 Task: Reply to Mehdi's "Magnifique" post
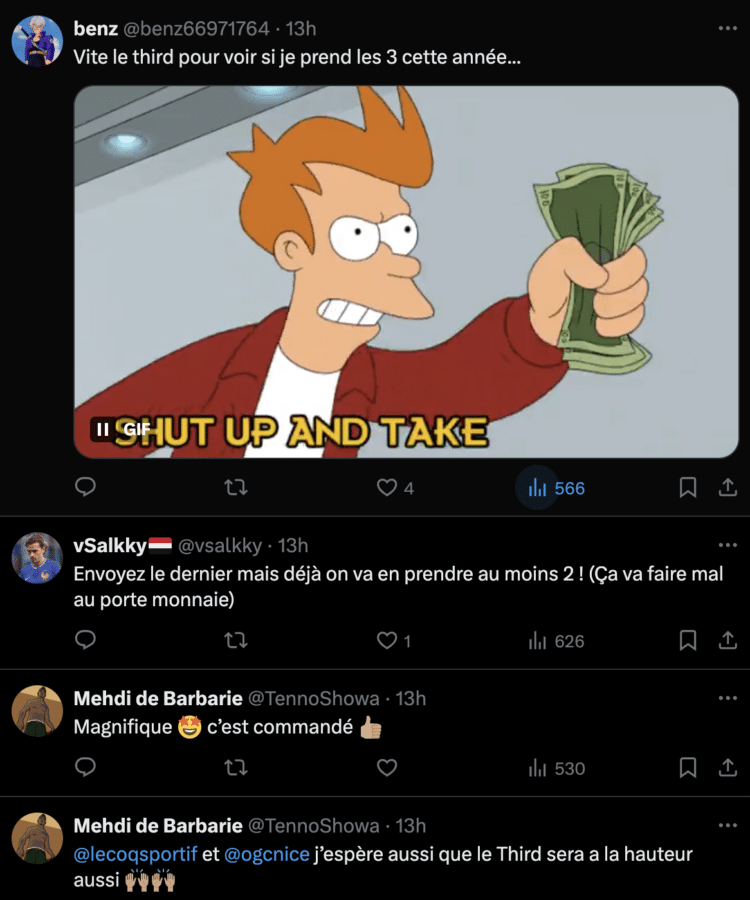pyautogui.click(x=86, y=768)
